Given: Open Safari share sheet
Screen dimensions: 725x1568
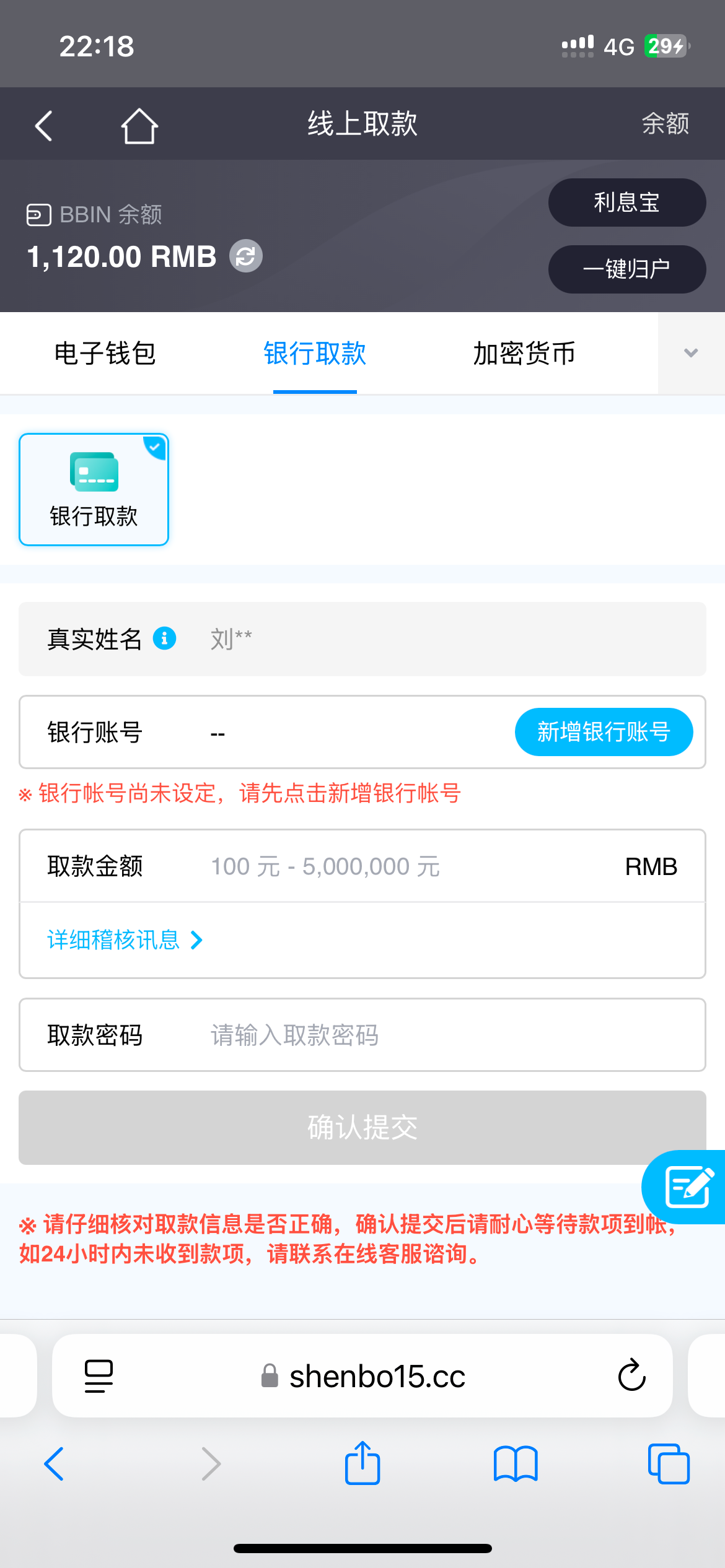Looking at the screenshot, I should 362,1463.
